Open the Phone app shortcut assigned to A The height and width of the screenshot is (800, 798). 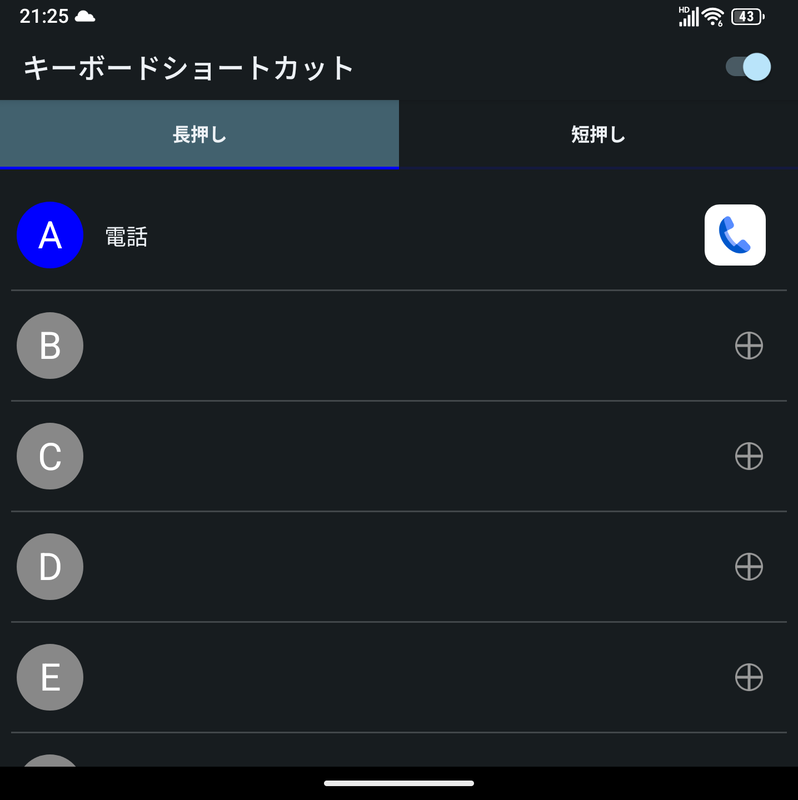tap(735, 235)
